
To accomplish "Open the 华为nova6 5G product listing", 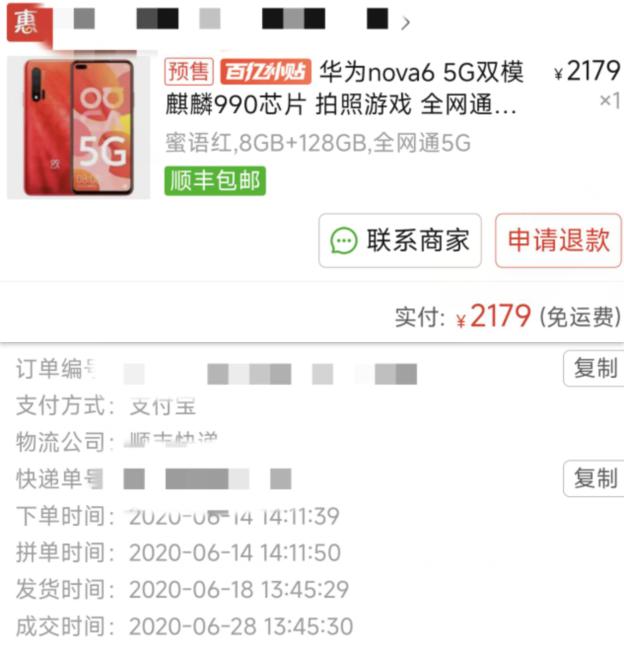I will [340, 88].
